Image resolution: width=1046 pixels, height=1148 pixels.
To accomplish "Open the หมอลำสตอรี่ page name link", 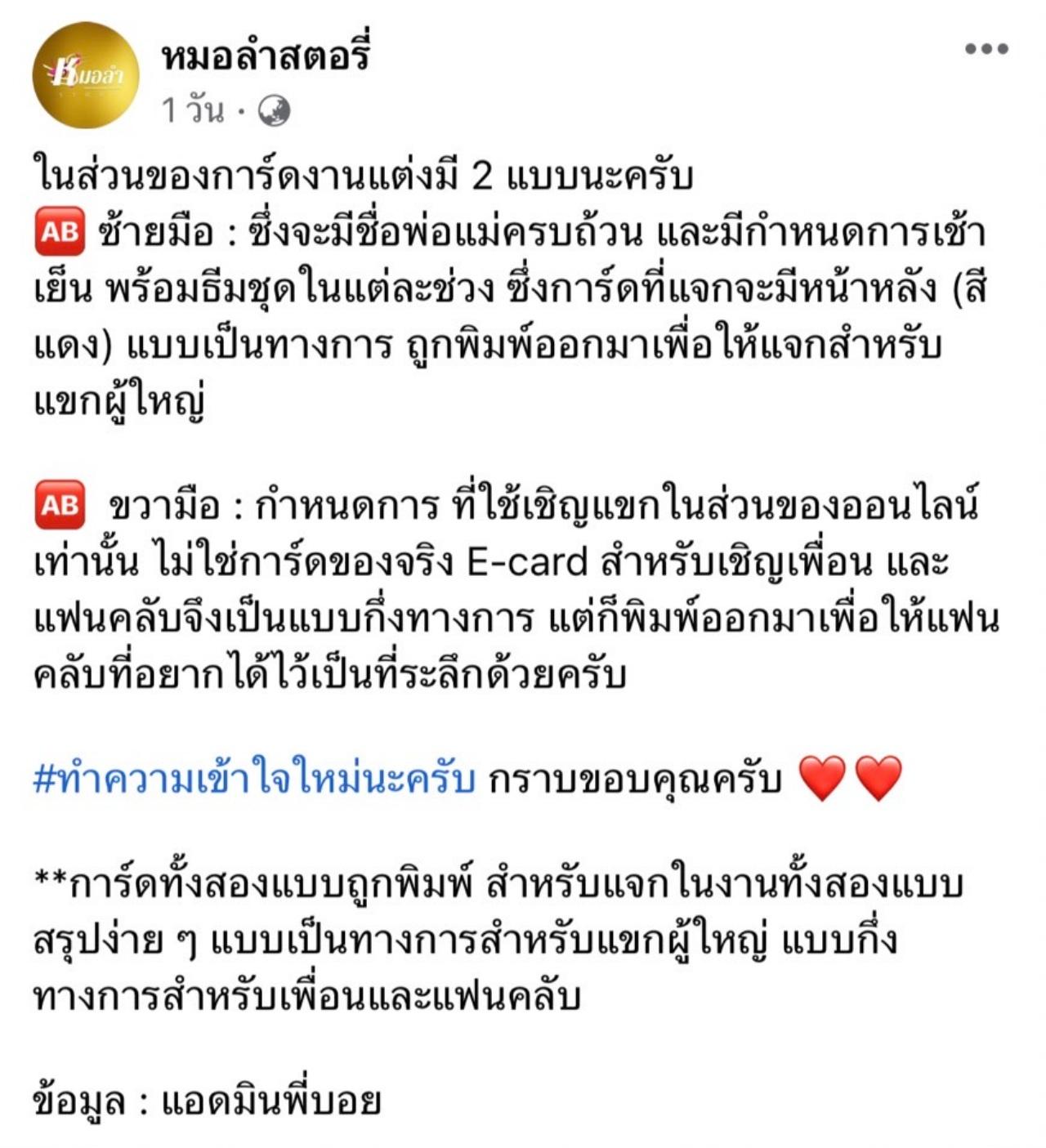I will click(266, 56).
